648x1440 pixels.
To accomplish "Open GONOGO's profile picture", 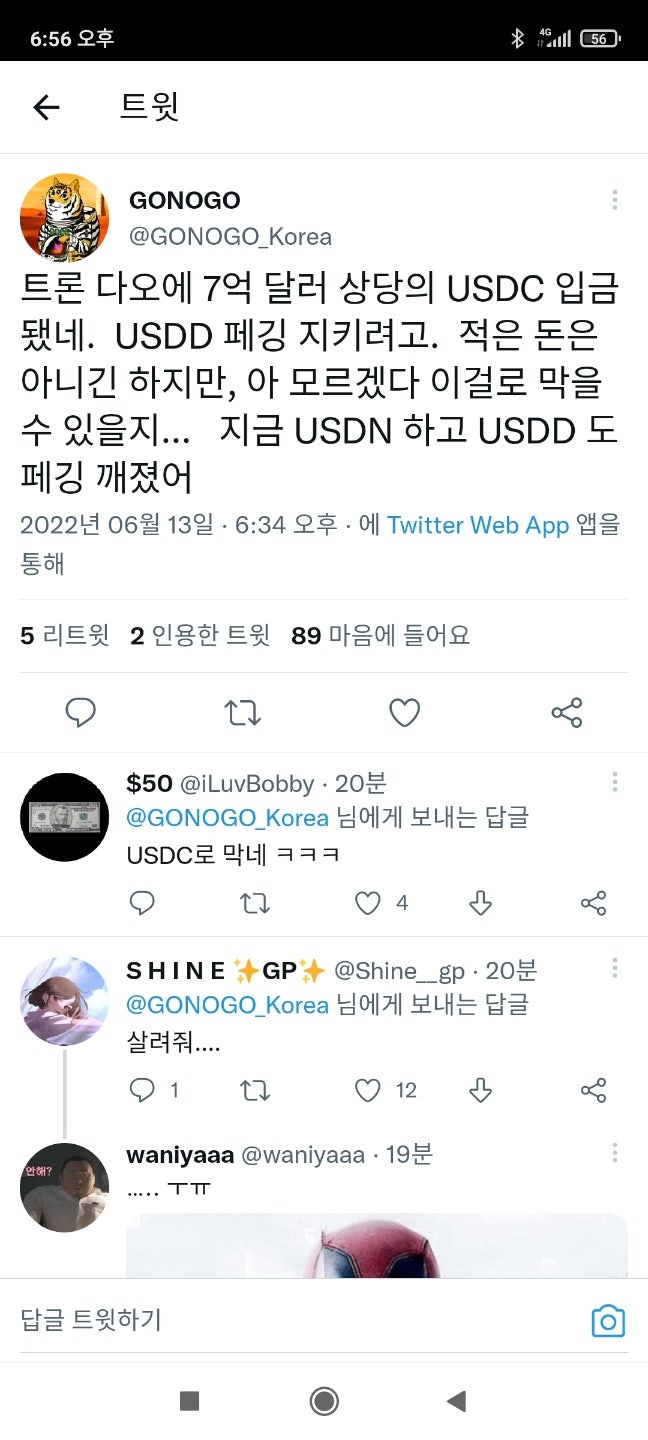I will coord(65,218).
